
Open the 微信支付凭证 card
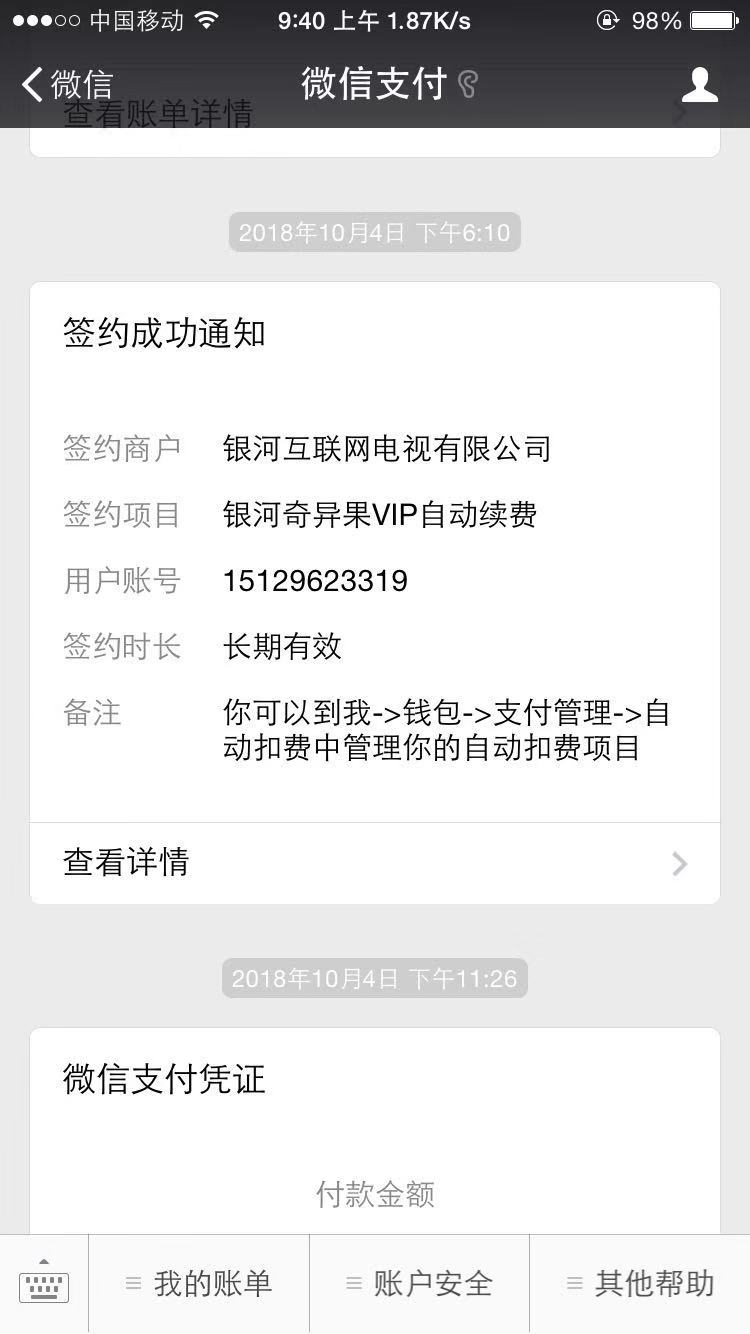(x=375, y=1131)
